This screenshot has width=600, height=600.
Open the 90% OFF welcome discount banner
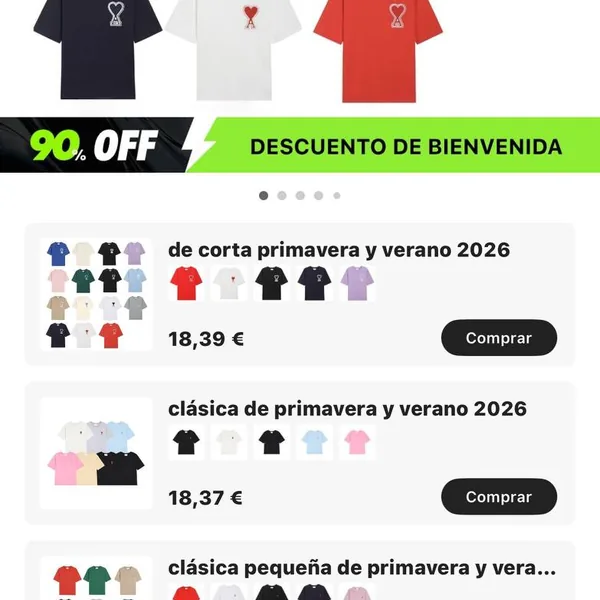click(x=300, y=146)
